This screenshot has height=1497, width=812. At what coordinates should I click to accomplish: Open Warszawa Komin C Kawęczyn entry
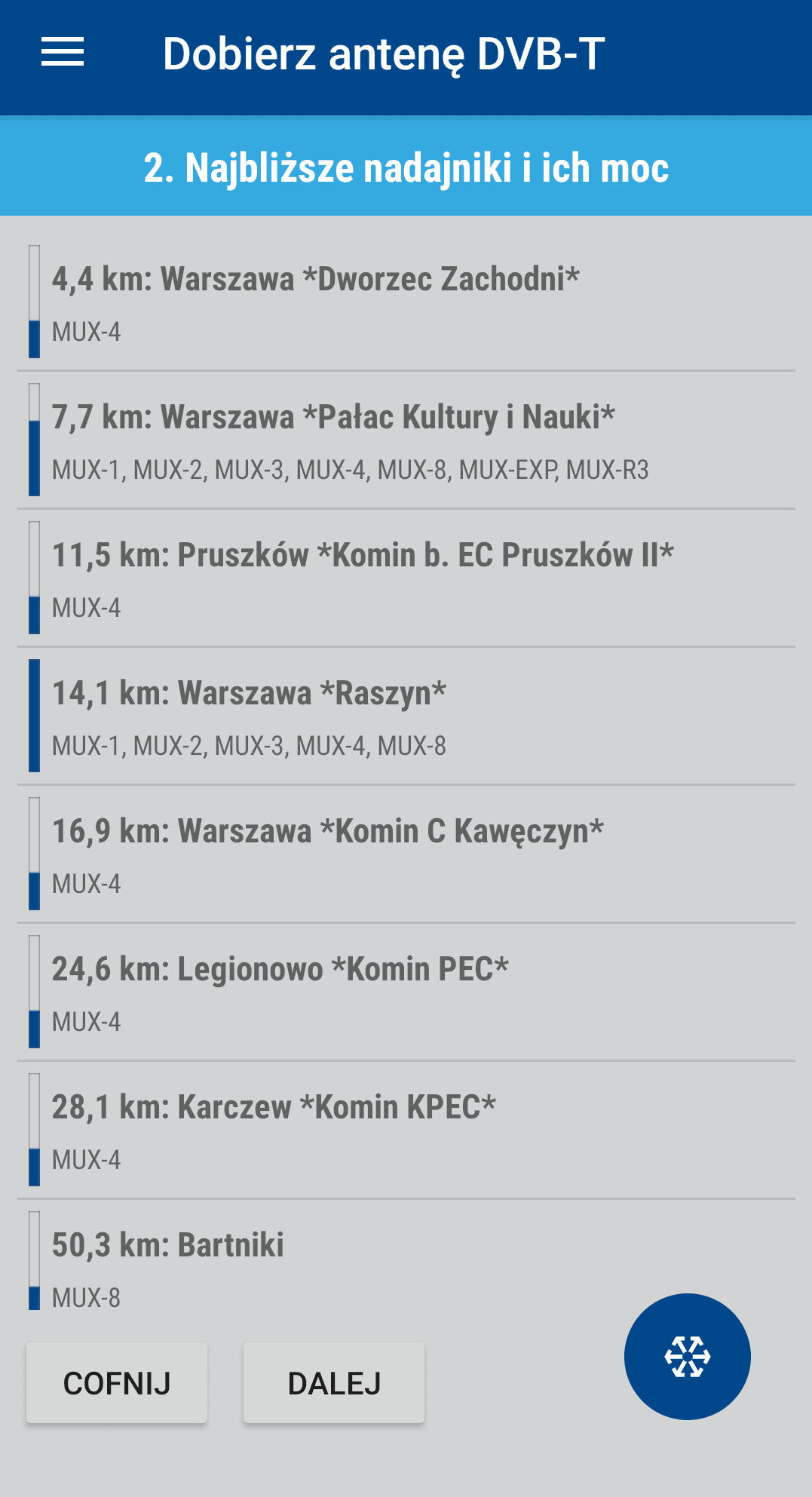click(x=406, y=854)
